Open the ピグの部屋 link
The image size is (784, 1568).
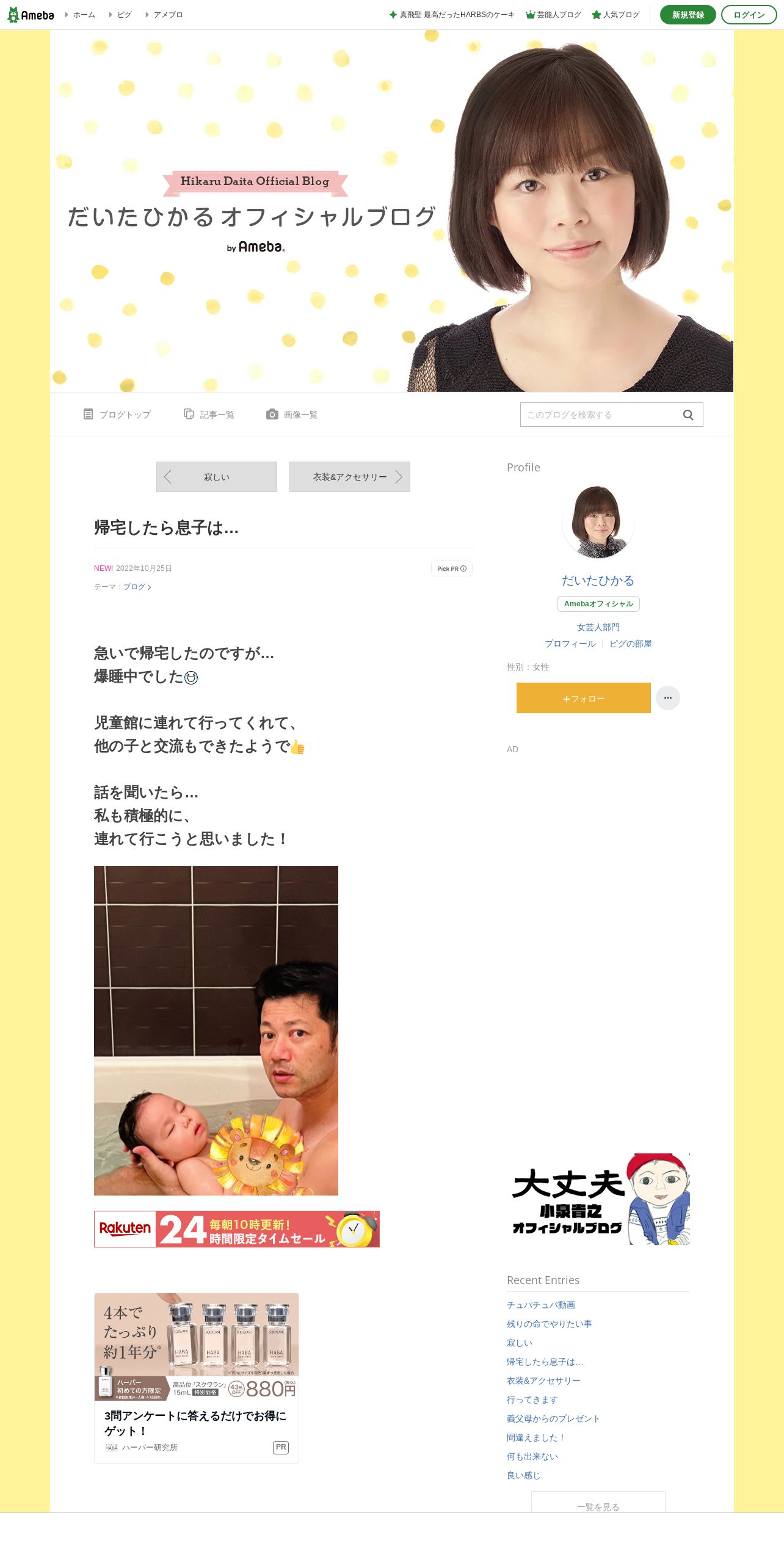coord(631,644)
